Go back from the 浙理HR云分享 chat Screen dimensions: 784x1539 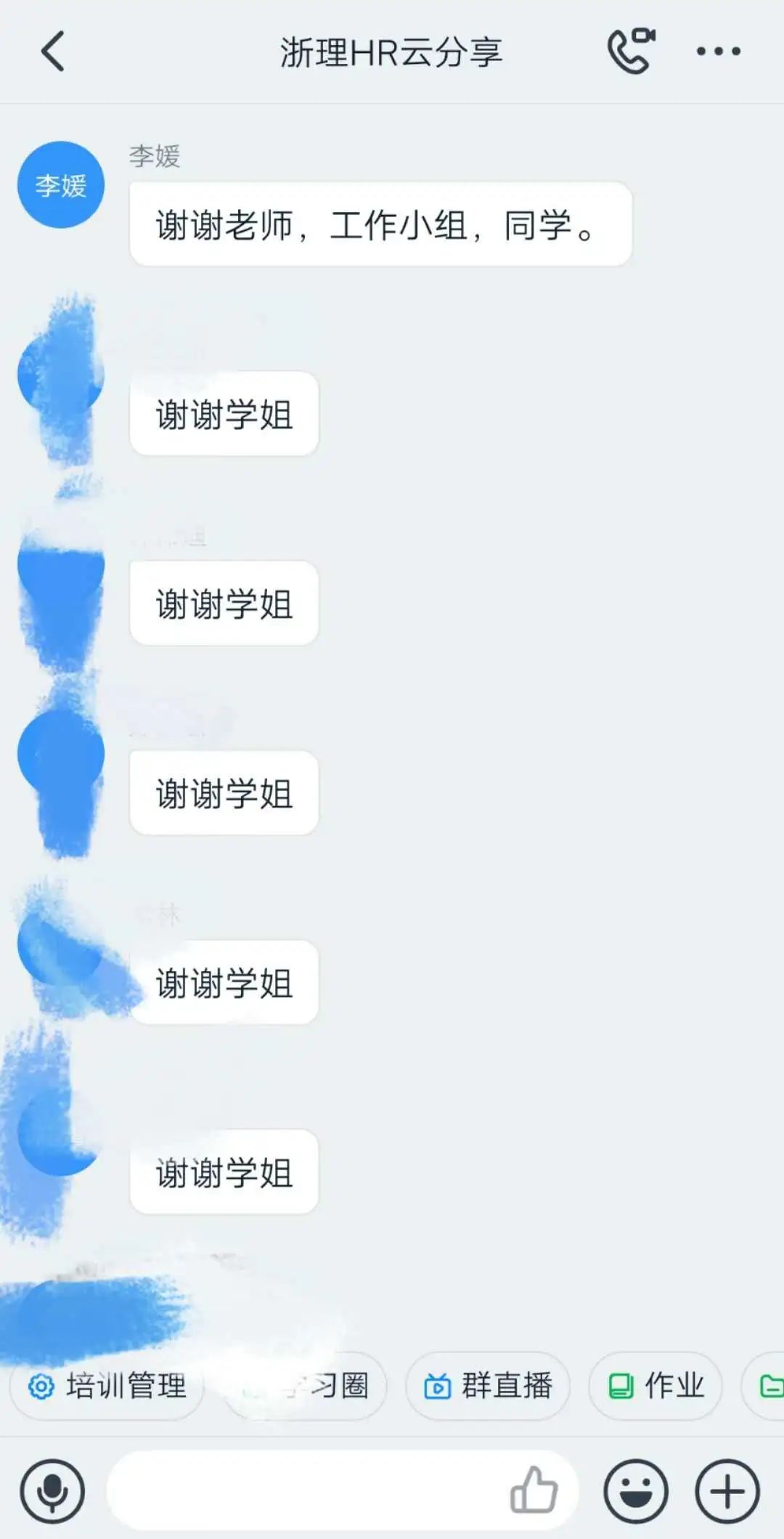coord(53,52)
